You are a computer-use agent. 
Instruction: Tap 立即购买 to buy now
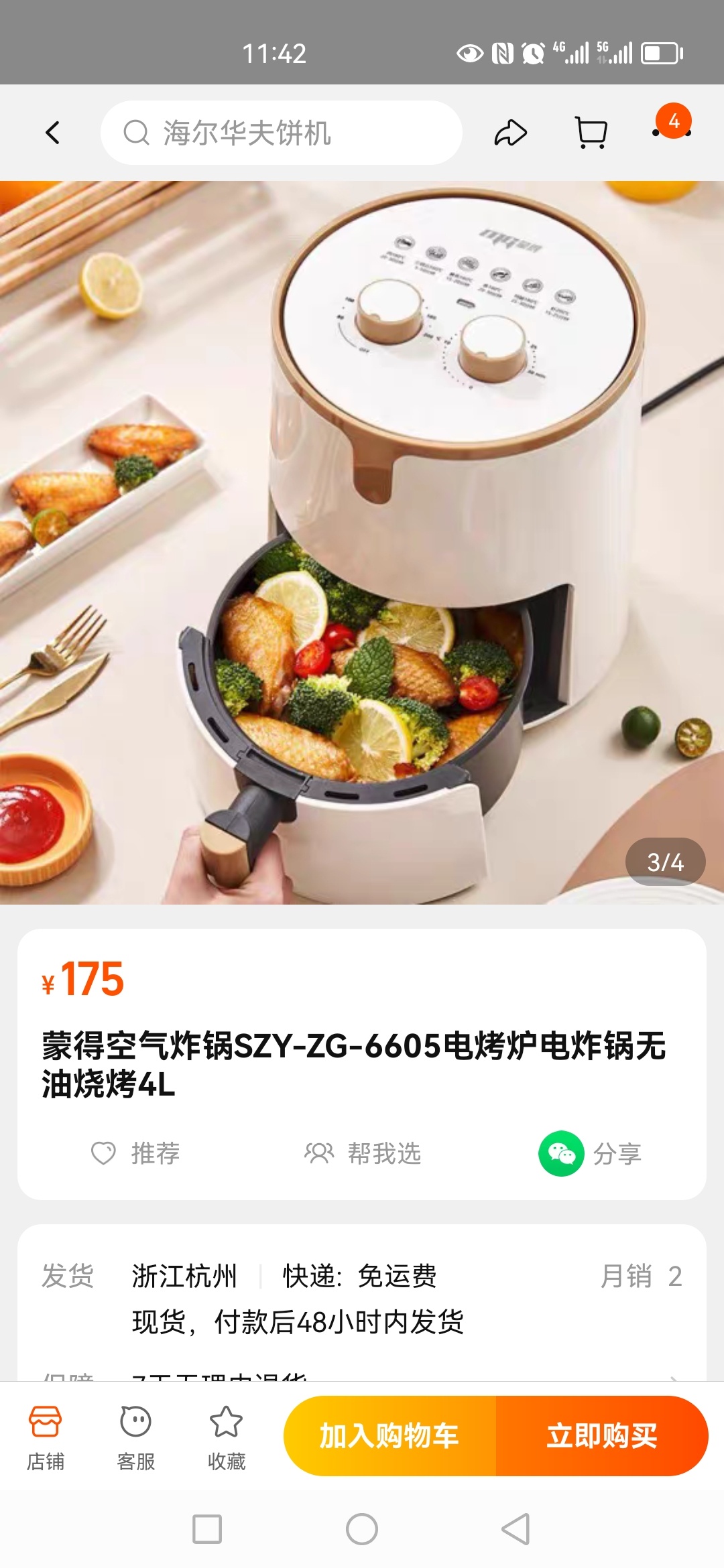[x=602, y=1436]
